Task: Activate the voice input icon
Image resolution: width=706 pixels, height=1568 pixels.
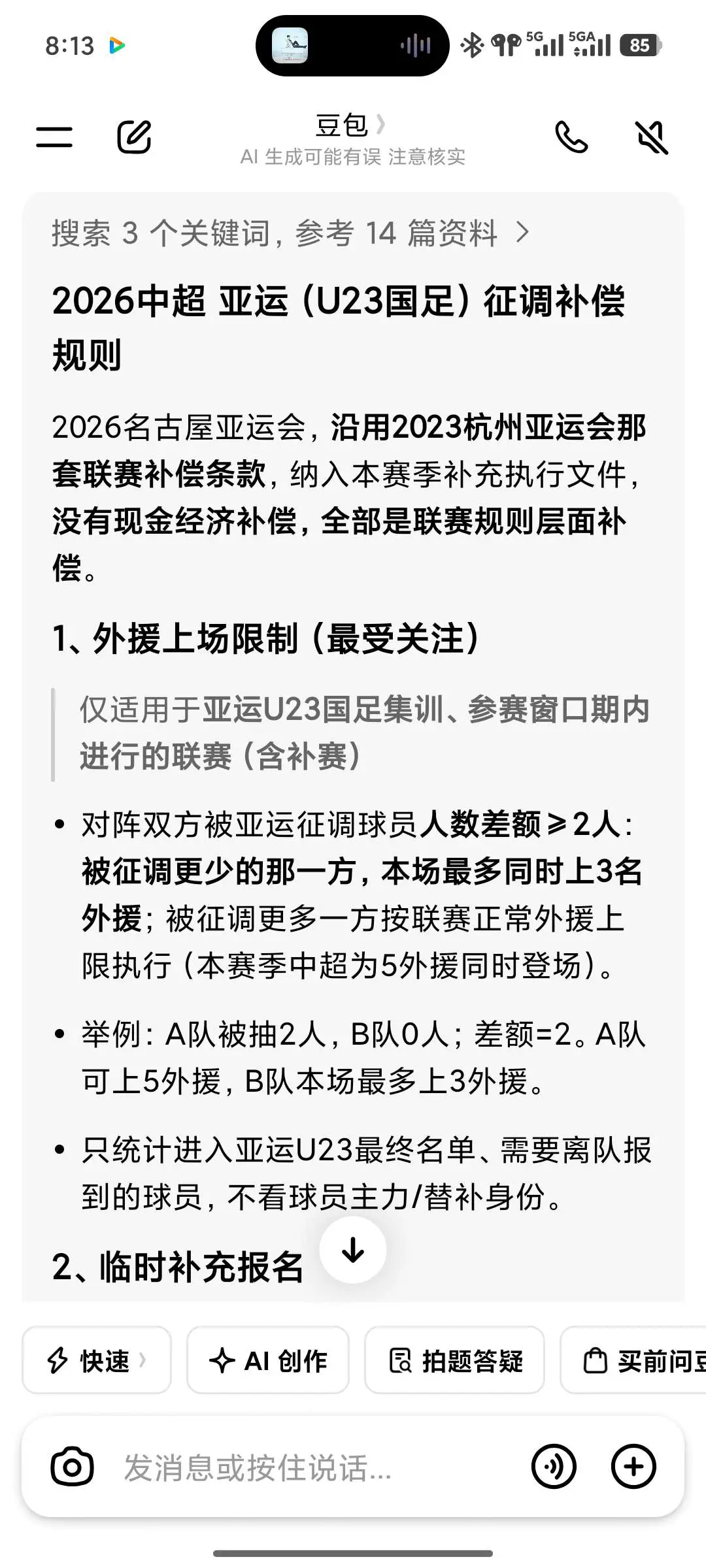Action: click(554, 1467)
